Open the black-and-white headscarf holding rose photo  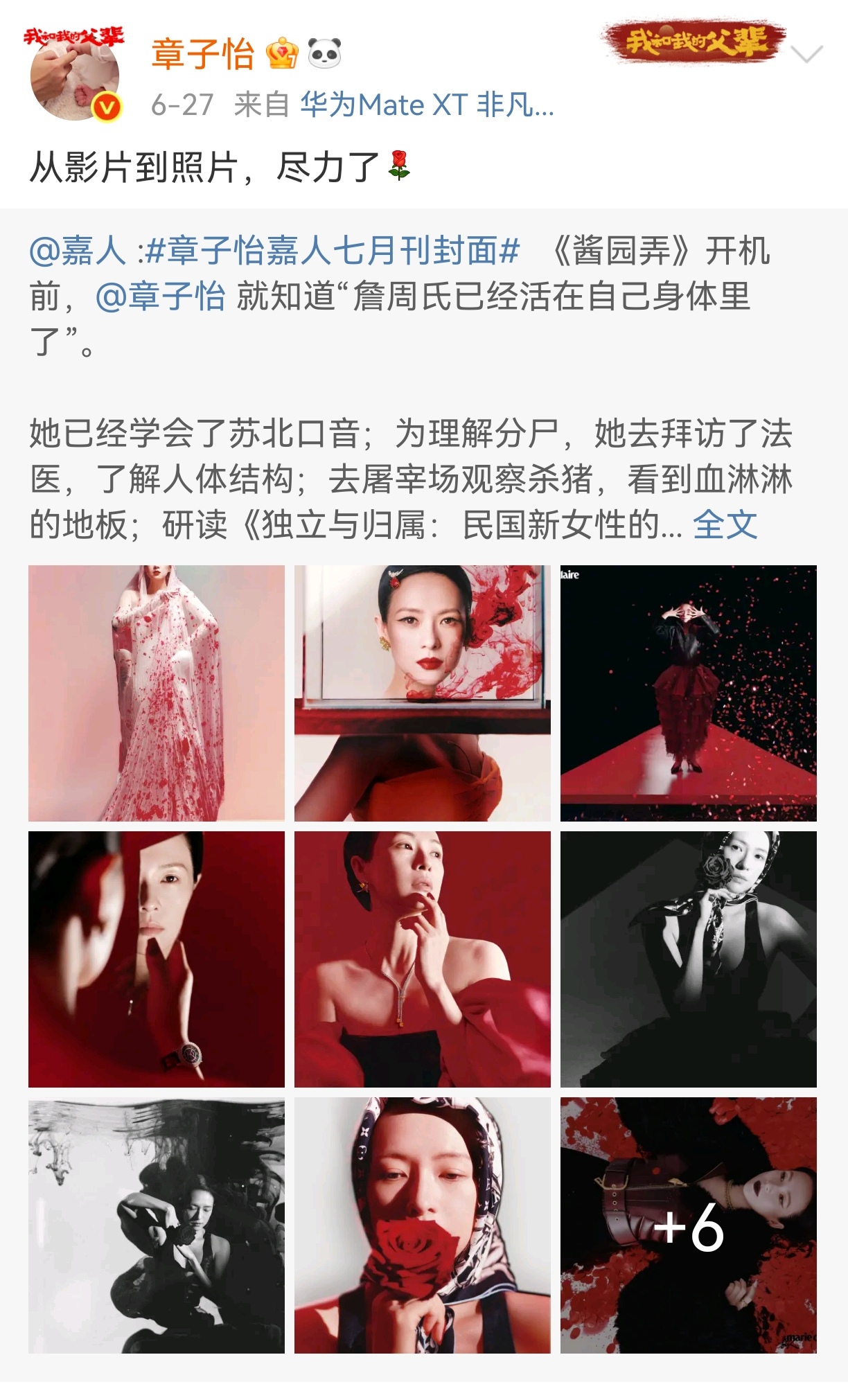pos(689,959)
